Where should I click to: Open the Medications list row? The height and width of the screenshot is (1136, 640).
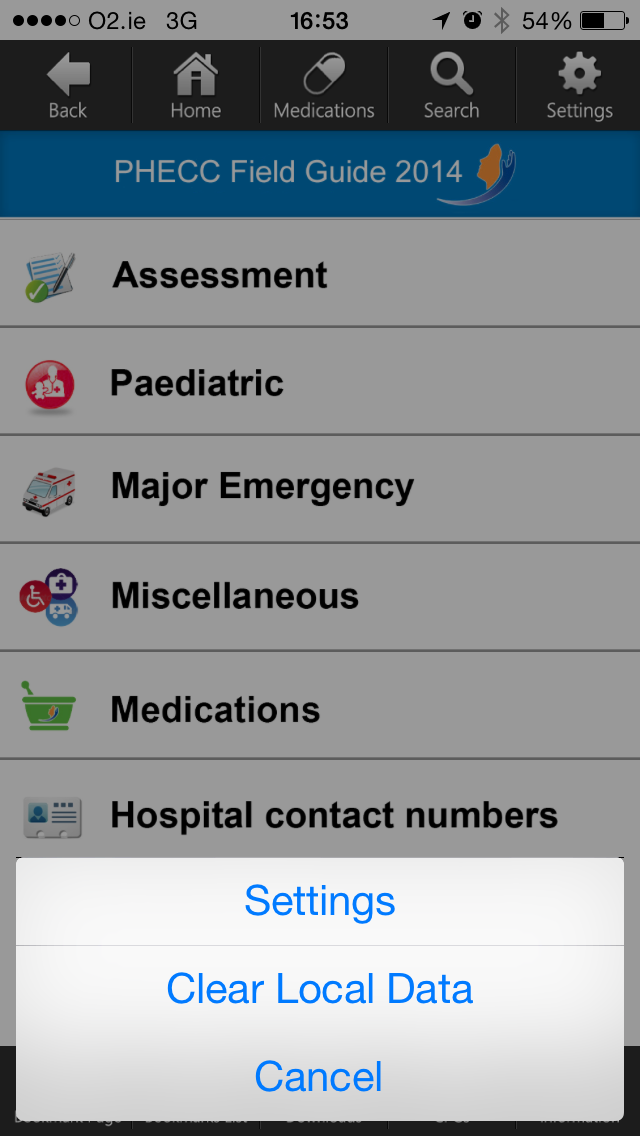click(x=320, y=705)
